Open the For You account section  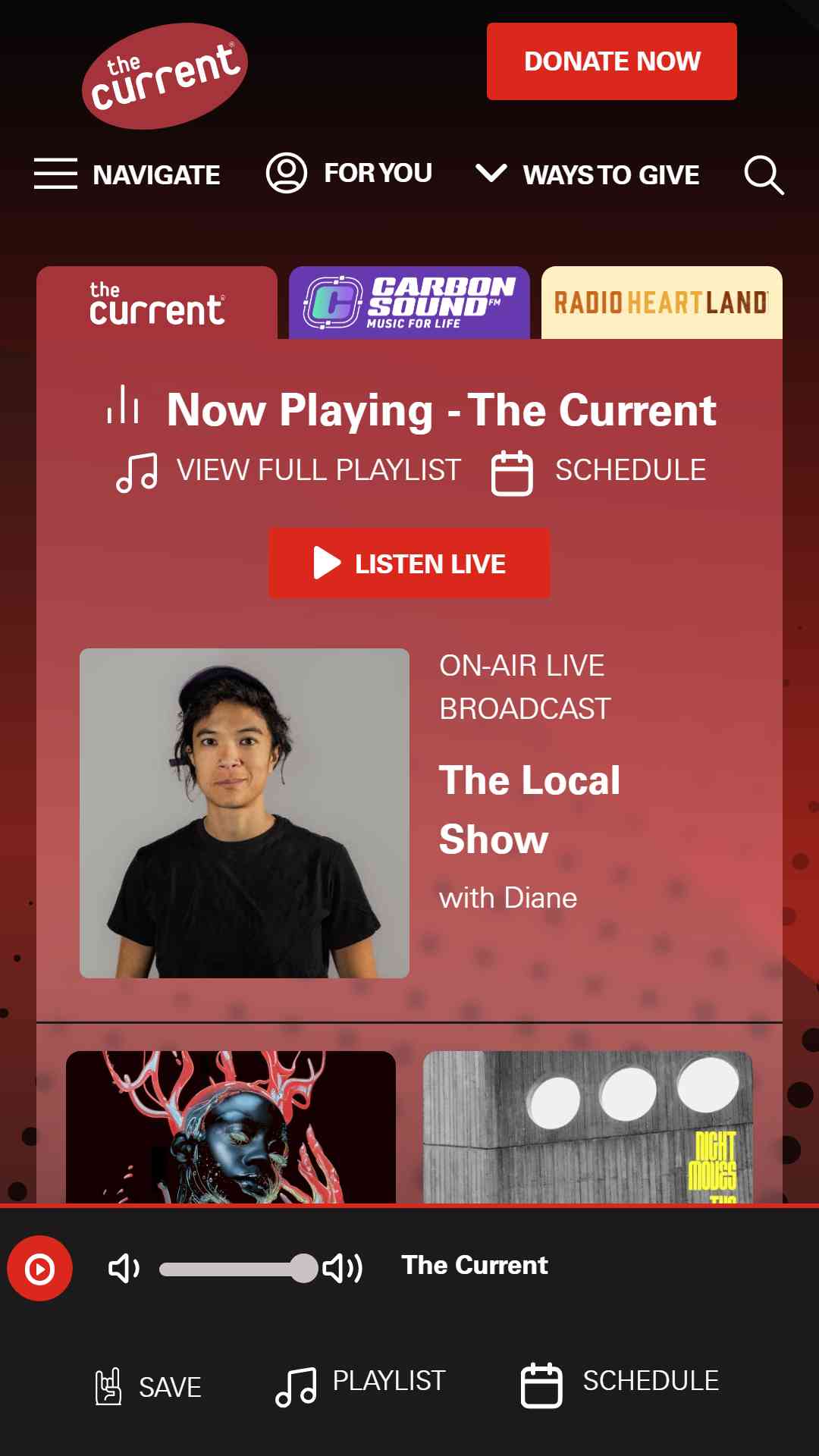point(349,173)
